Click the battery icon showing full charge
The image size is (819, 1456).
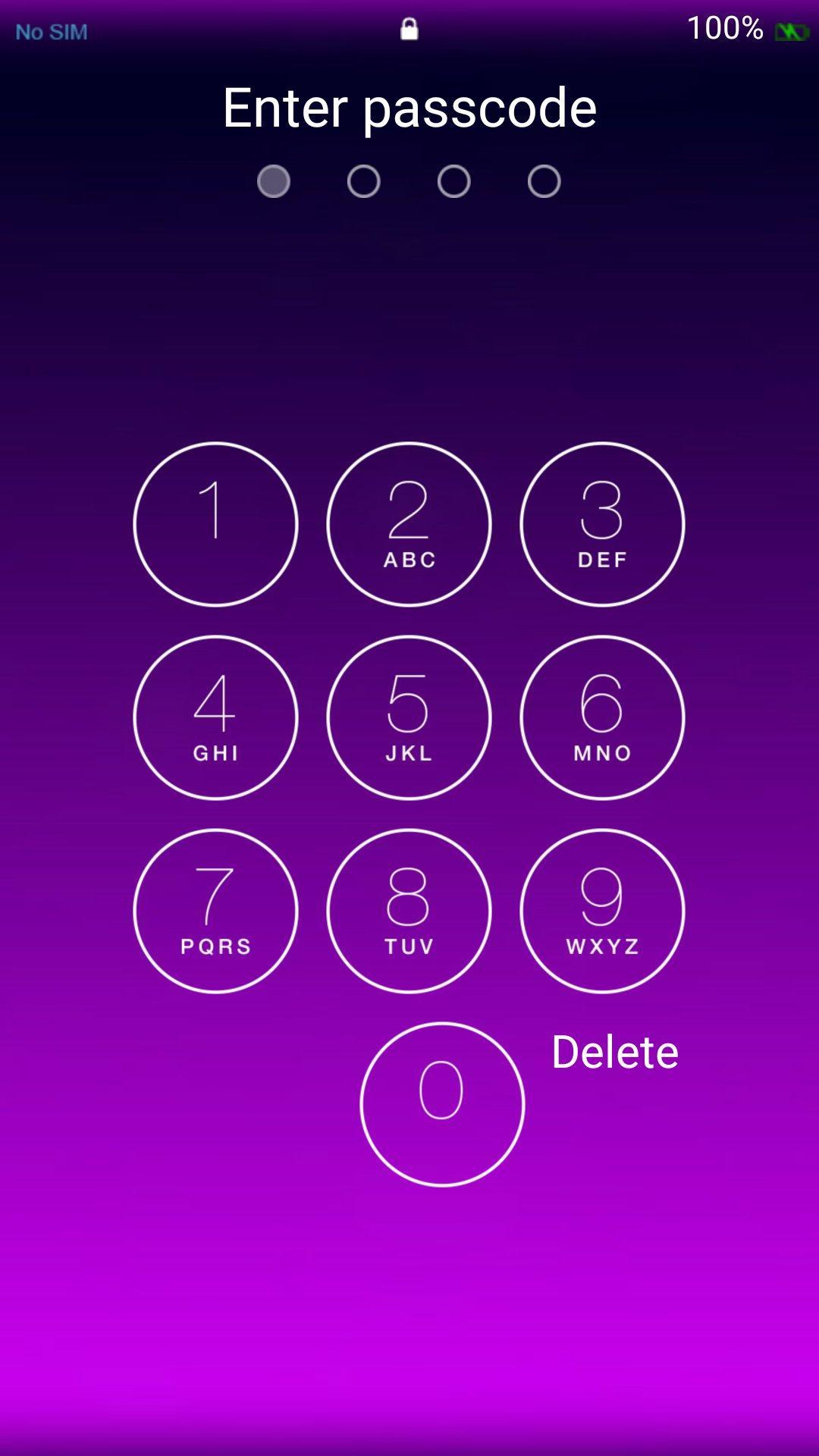792,30
